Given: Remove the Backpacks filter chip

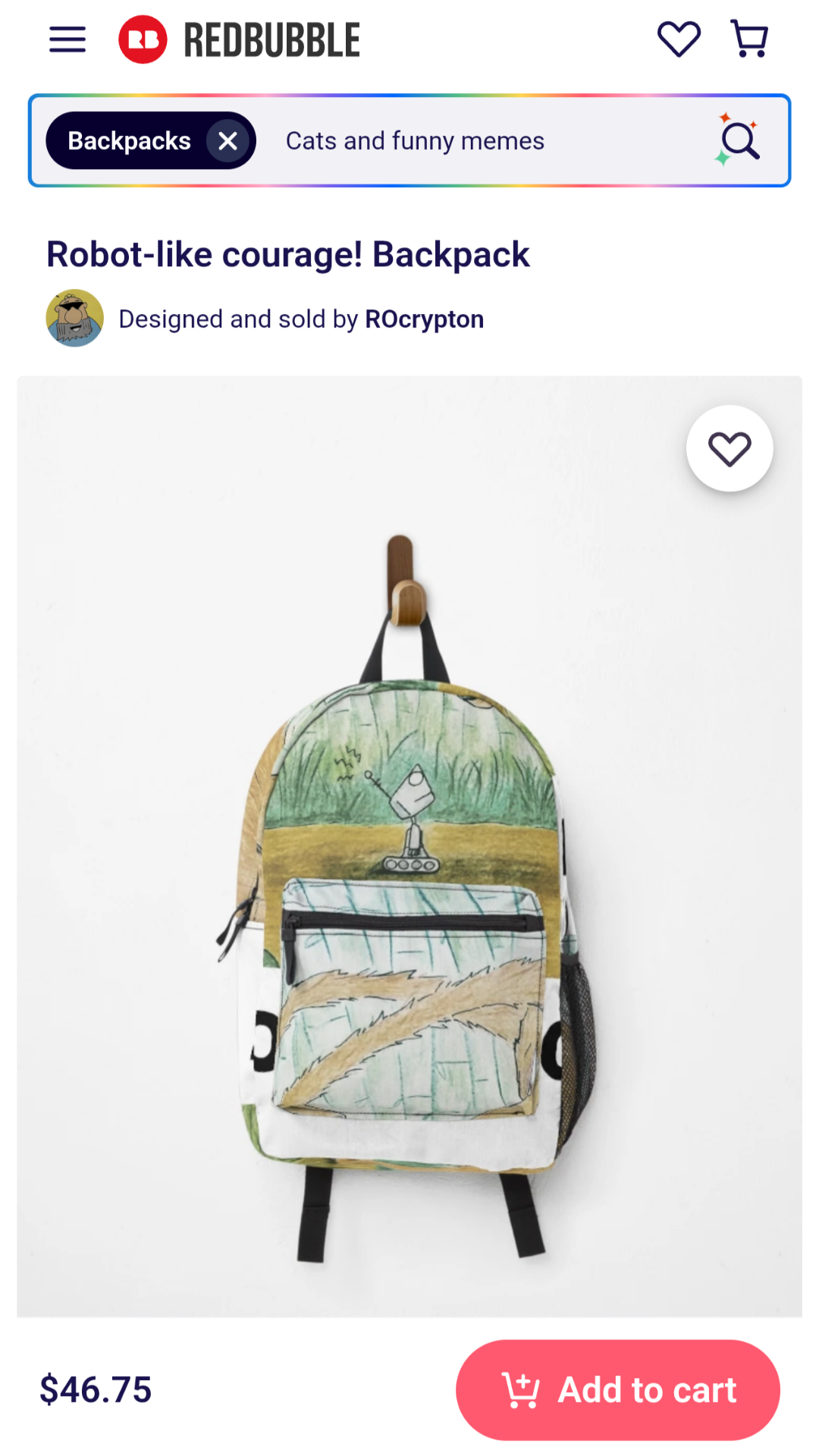Looking at the screenshot, I should click(227, 140).
